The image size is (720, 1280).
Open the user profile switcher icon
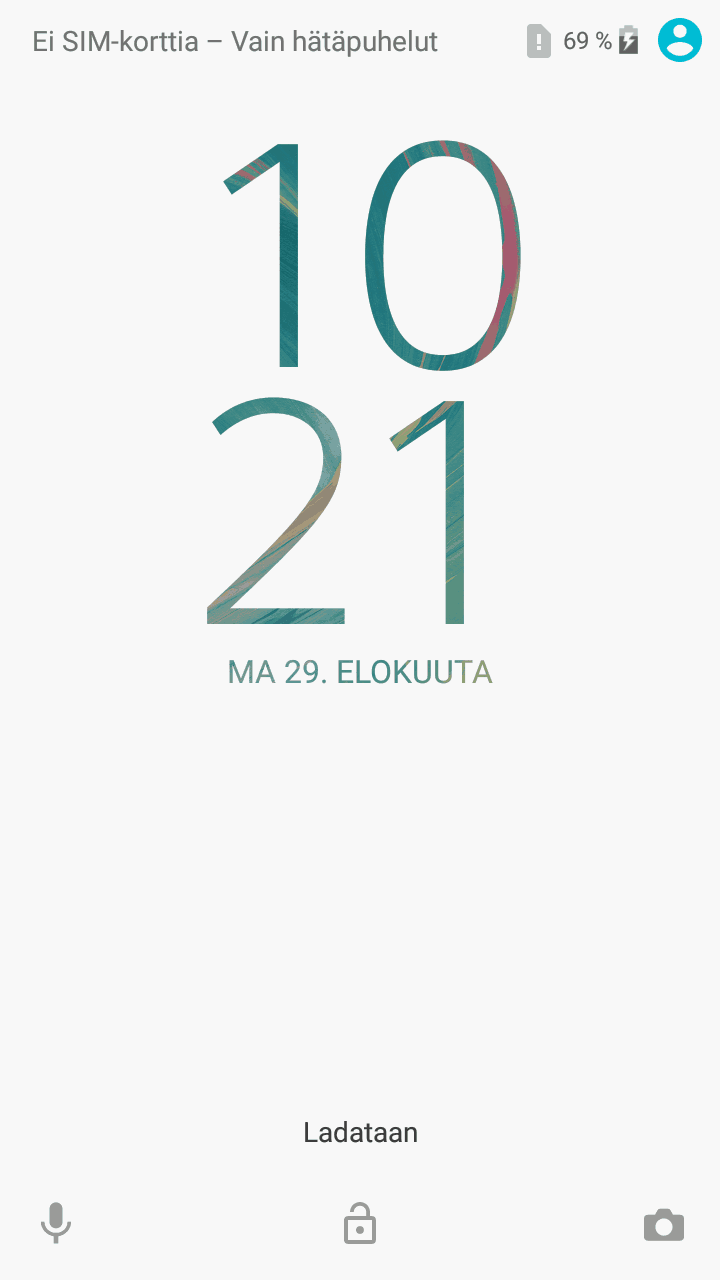679,40
